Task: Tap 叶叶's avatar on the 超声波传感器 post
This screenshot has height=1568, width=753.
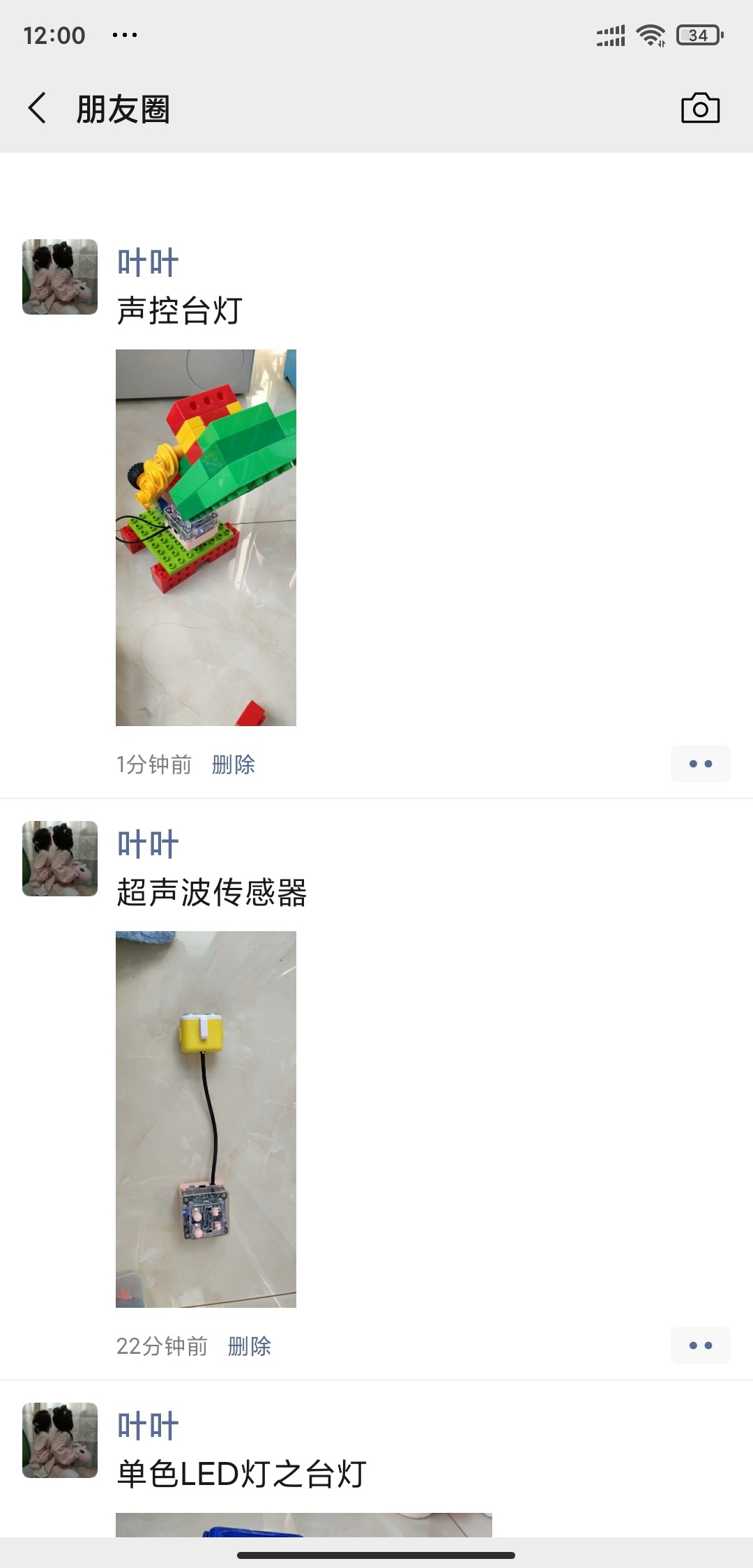Action: (x=60, y=859)
